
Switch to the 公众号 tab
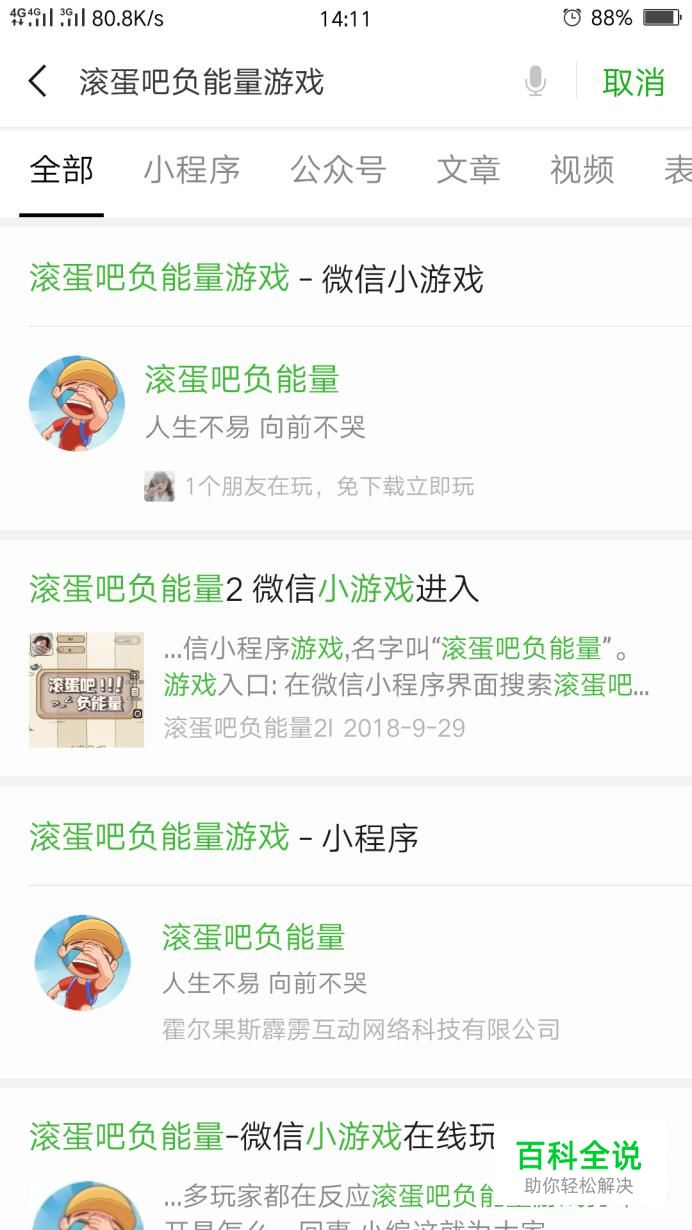pyautogui.click(x=338, y=170)
